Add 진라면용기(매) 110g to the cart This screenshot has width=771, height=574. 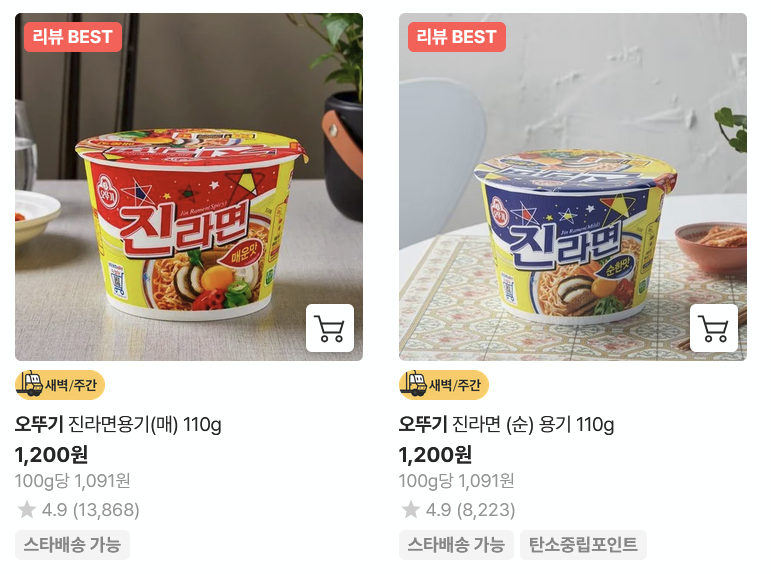(x=330, y=328)
